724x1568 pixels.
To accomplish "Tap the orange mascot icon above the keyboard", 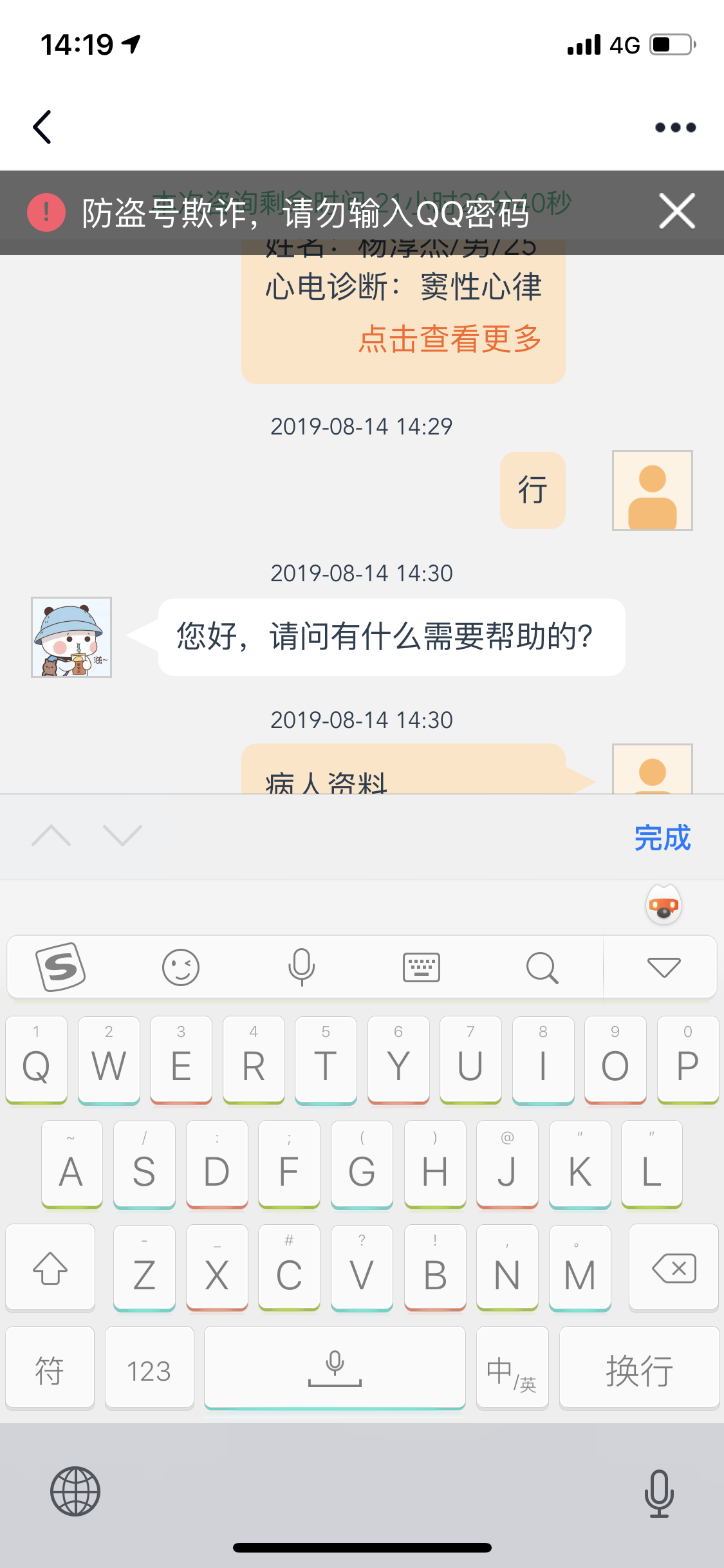I will click(x=664, y=904).
